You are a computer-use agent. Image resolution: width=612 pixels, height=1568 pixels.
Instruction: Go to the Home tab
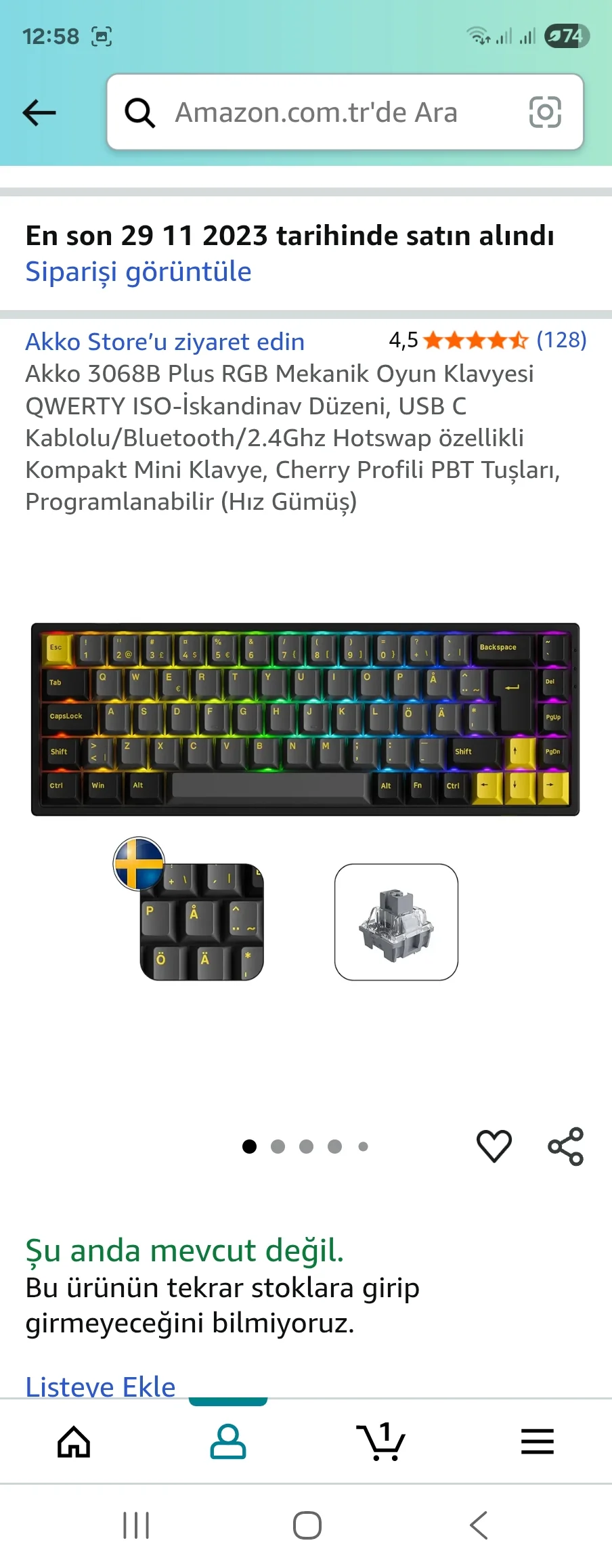[74, 1442]
